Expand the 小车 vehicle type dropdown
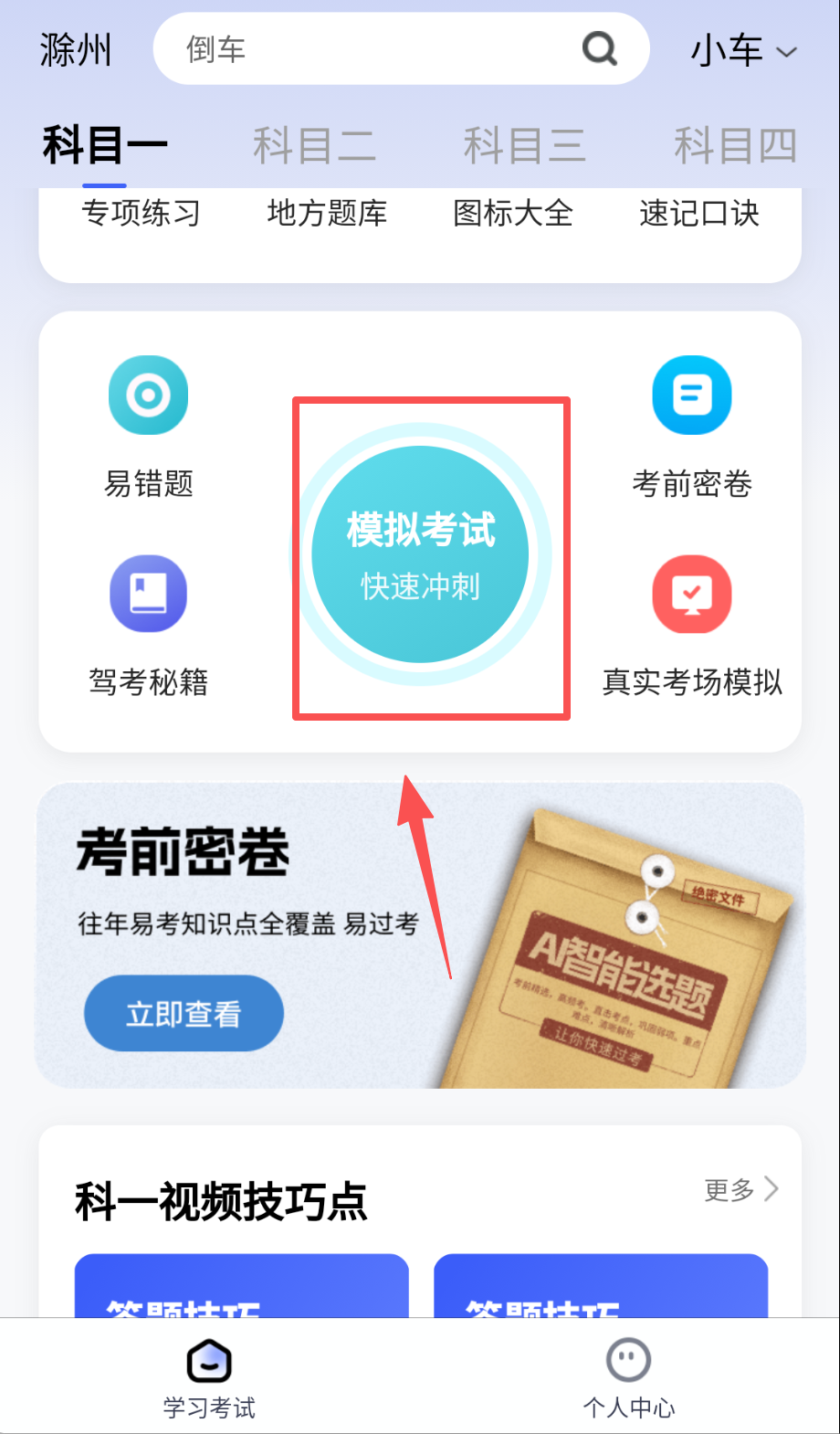This screenshot has height=1434, width=840. [743, 50]
